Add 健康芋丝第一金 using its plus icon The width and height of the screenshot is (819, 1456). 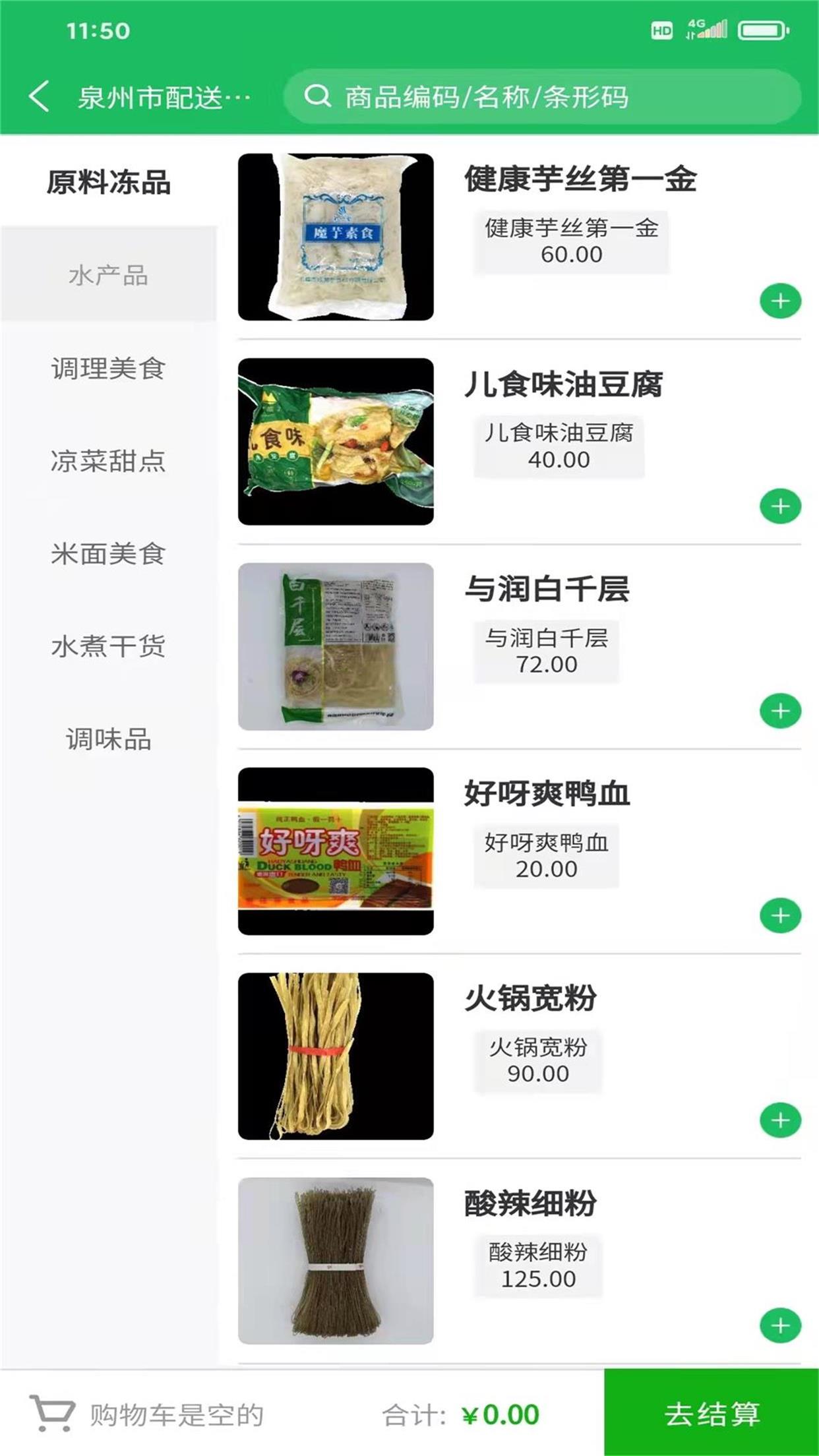(x=781, y=302)
